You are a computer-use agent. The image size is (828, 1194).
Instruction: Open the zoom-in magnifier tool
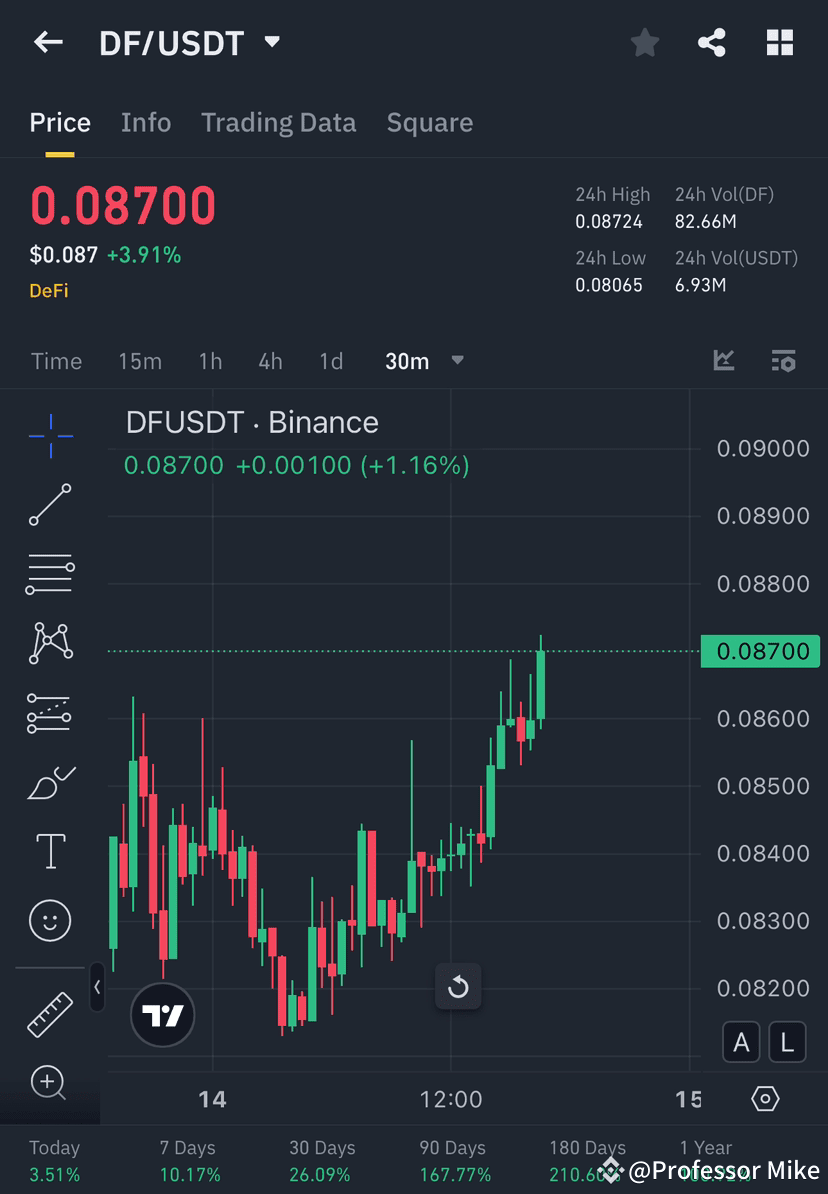coord(50,1083)
